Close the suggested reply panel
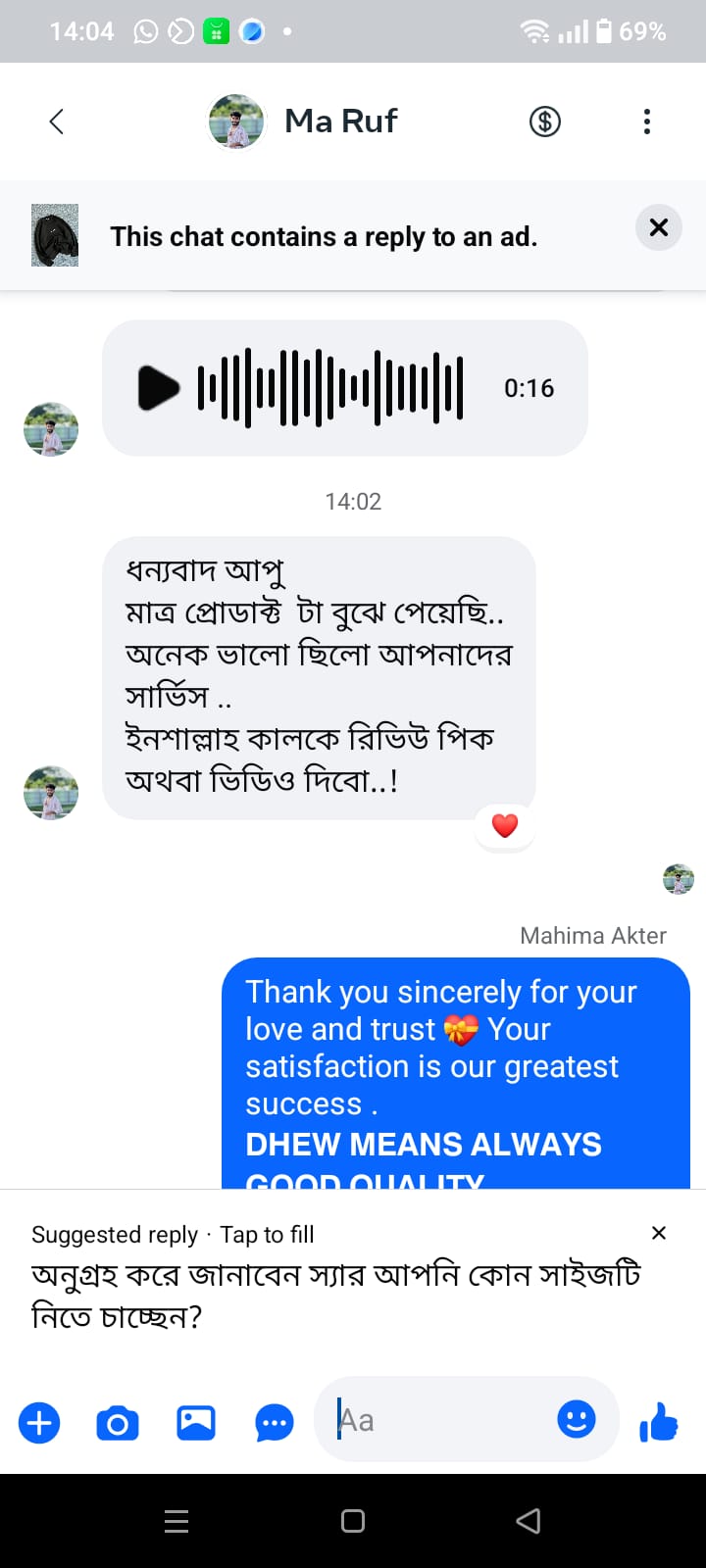Image resolution: width=706 pixels, height=1568 pixels. click(659, 1233)
